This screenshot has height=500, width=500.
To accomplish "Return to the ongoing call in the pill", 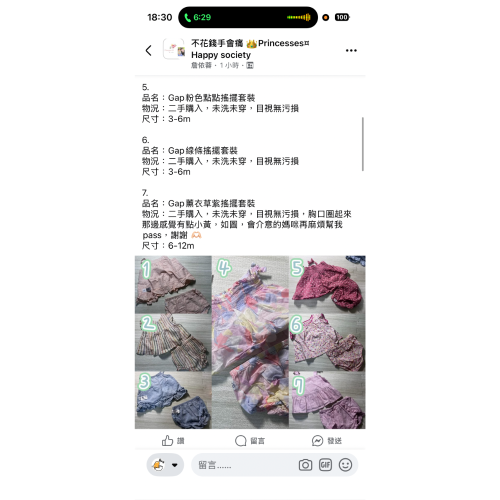I will point(248,17).
